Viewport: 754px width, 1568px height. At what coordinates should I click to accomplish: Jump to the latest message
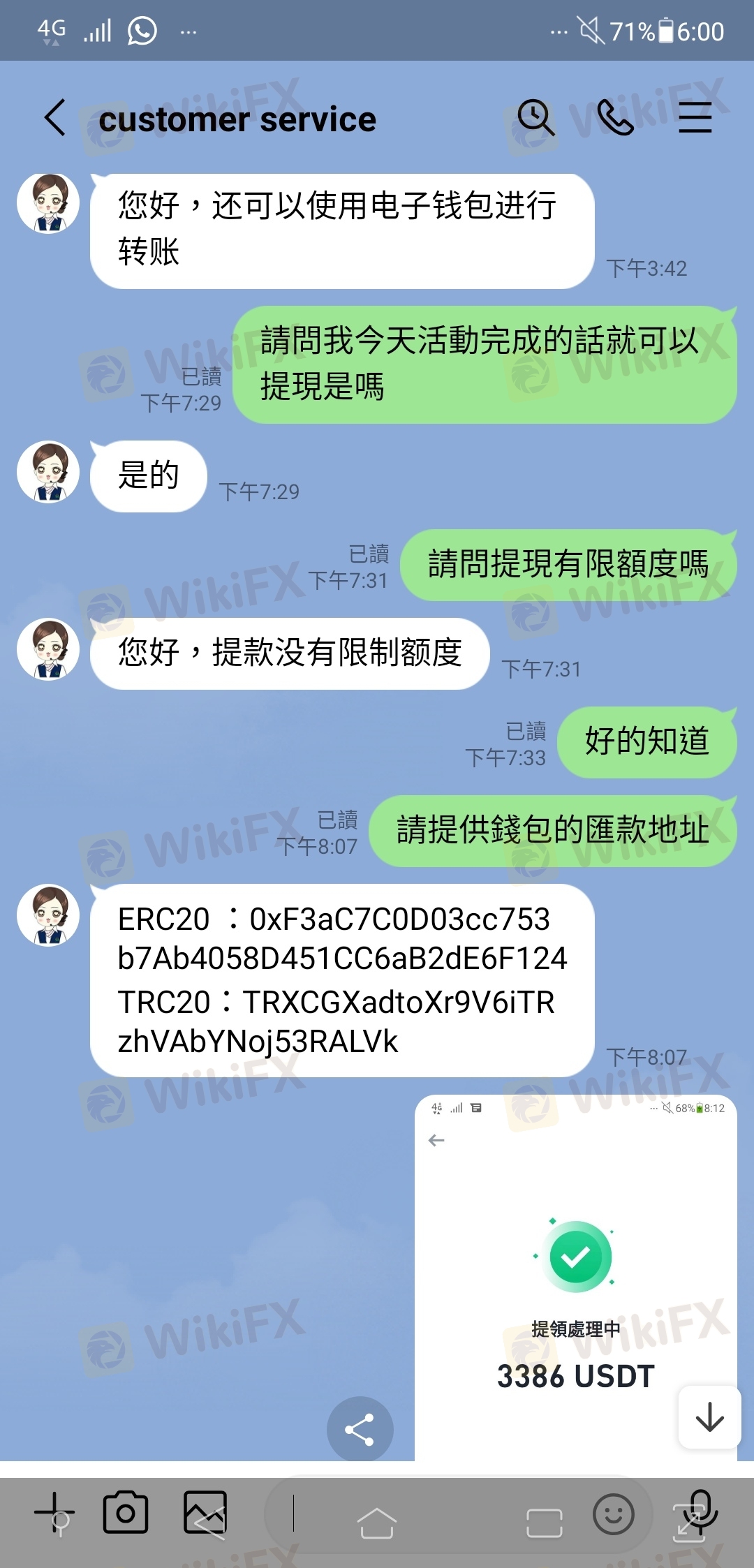click(x=709, y=1417)
